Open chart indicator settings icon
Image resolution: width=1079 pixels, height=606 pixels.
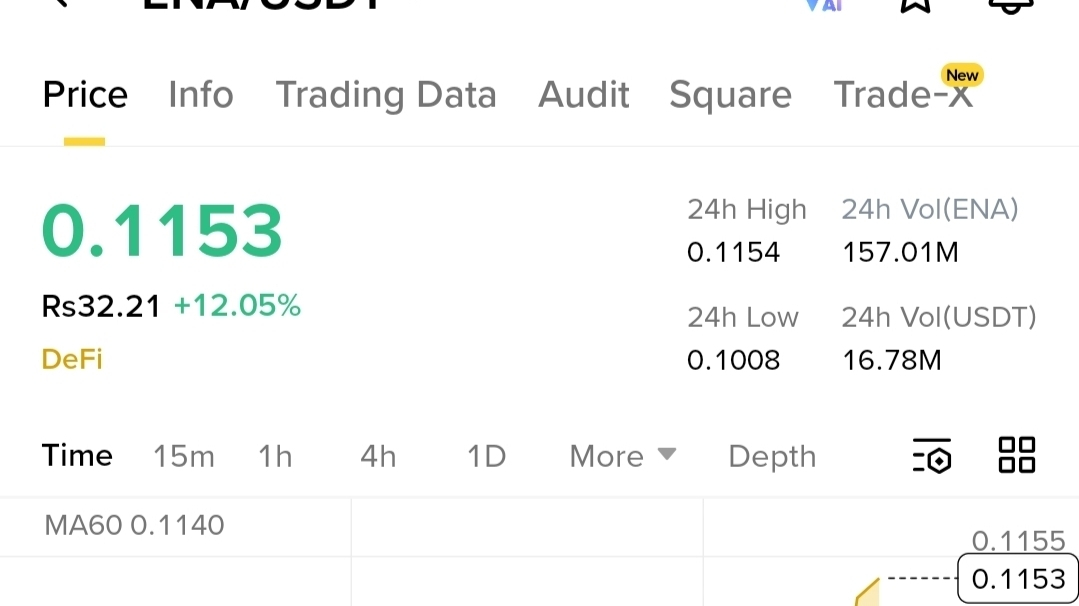pyautogui.click(x=931, y=456)
